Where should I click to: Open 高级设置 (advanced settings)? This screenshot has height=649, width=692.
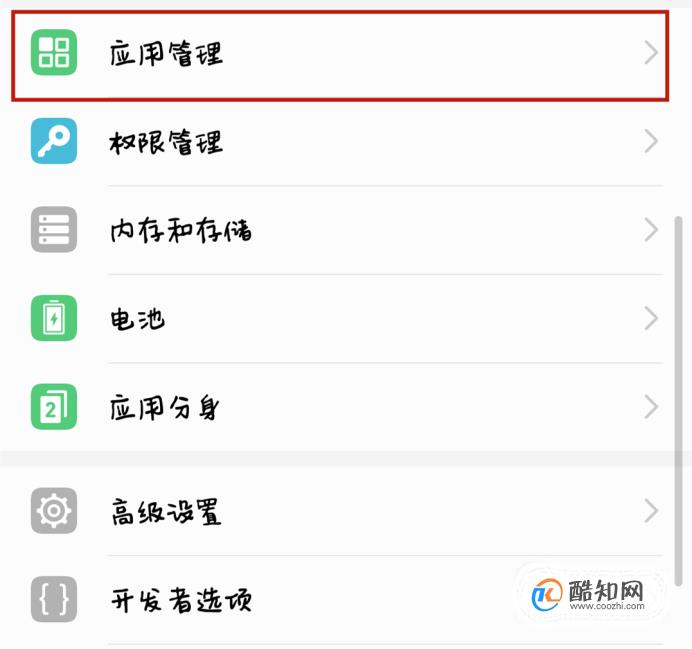pyautogui.click(x=340, y=512)
